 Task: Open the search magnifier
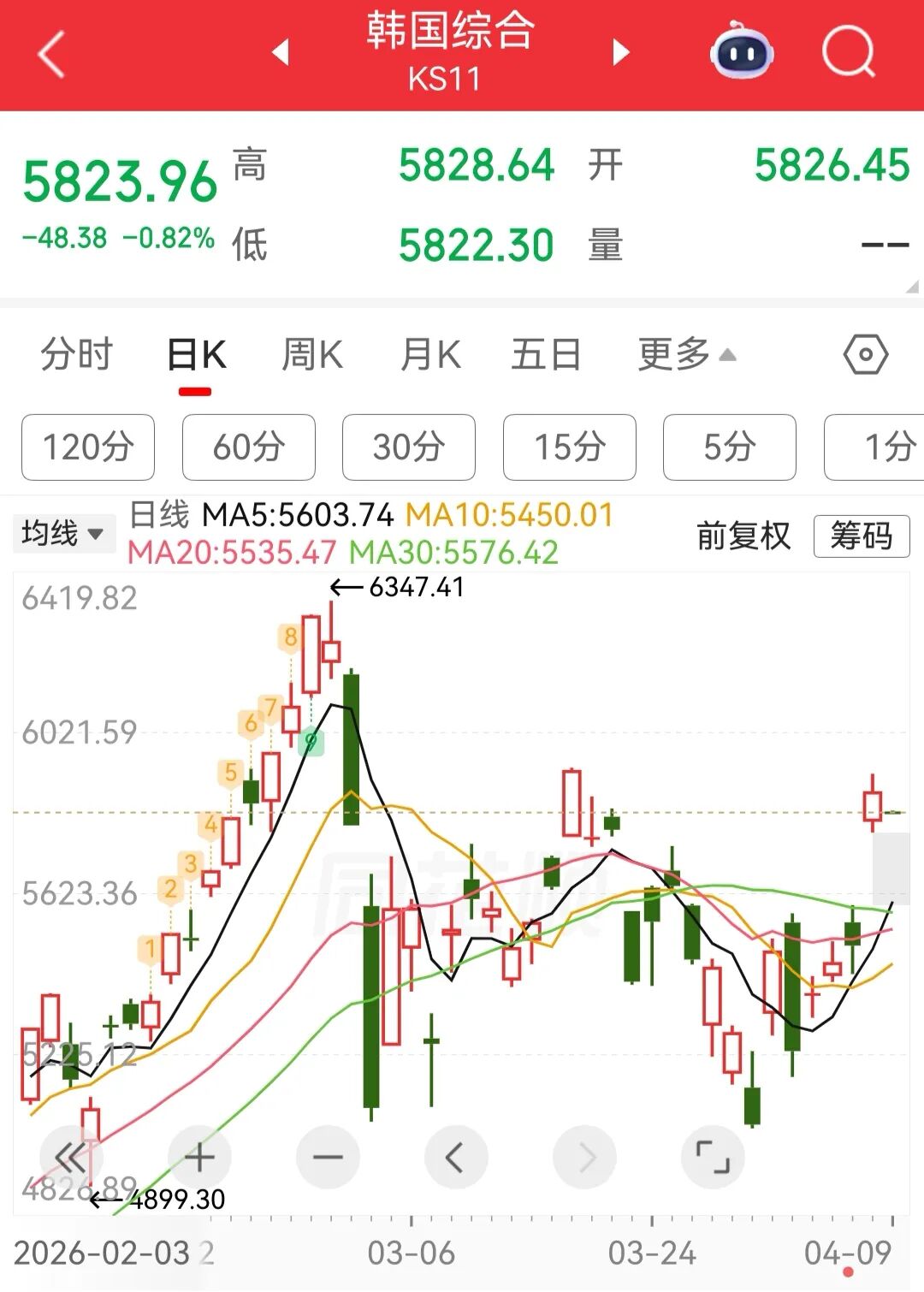tap(848, 53)
